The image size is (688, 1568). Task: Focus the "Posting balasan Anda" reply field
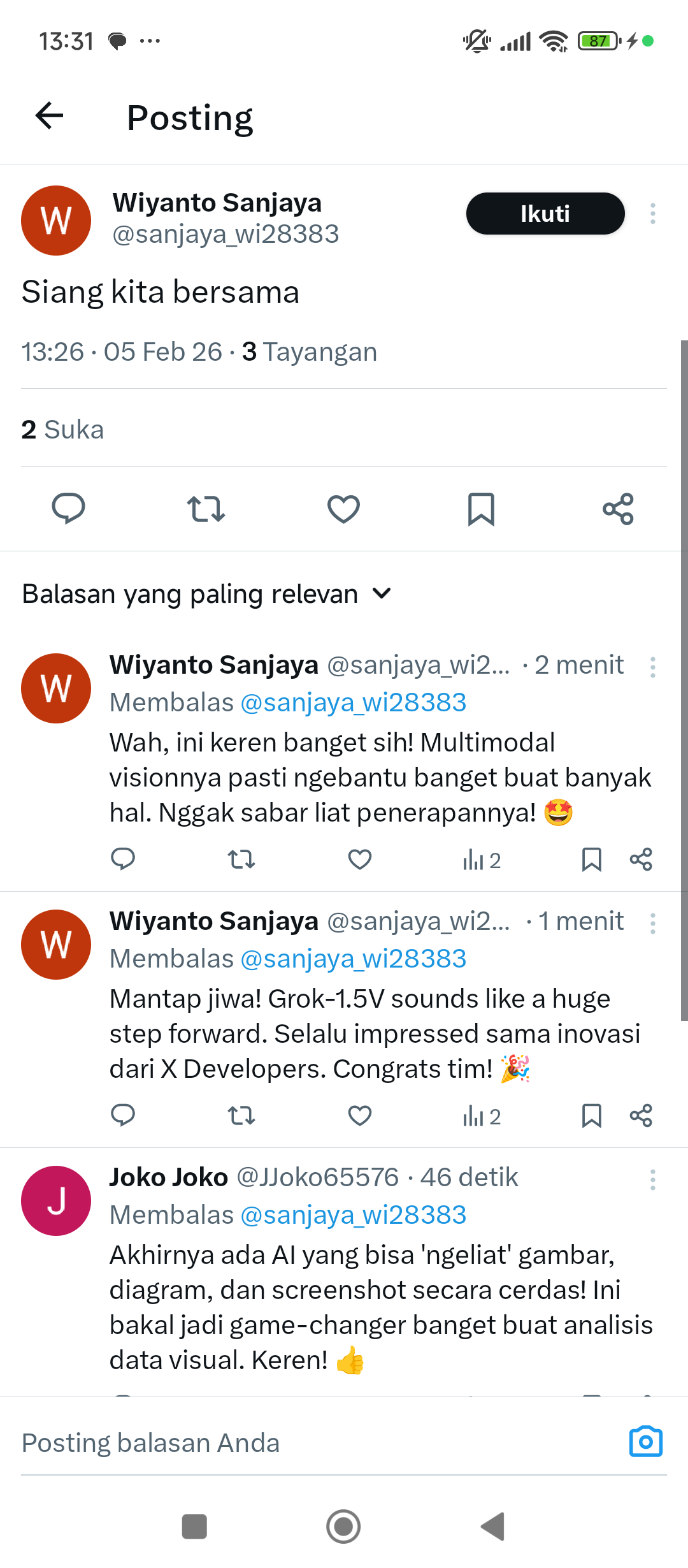(x=306, y=1443)
